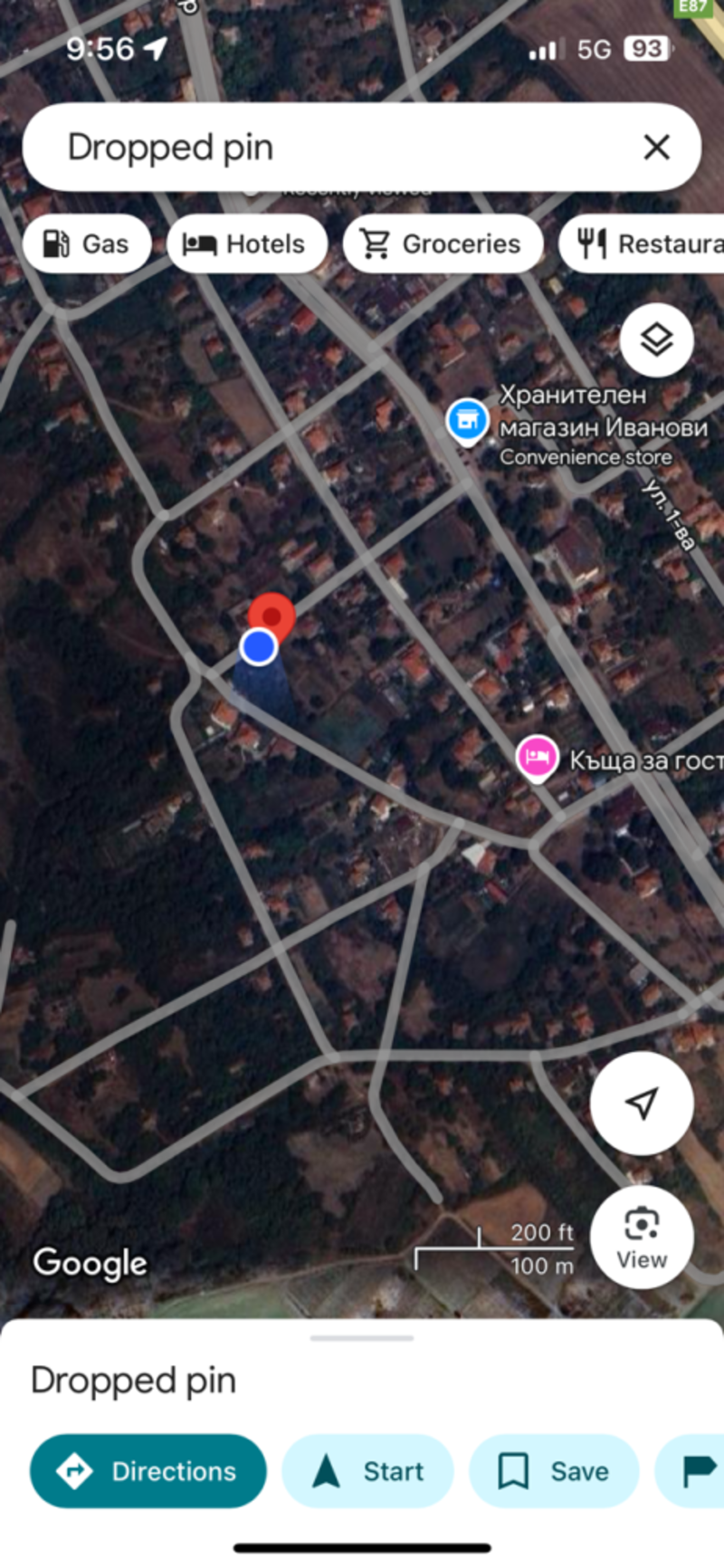The width and height of the screenshot is (724, 1568).
Task: Select the Hotels filter chip
Action: (246, 244)
